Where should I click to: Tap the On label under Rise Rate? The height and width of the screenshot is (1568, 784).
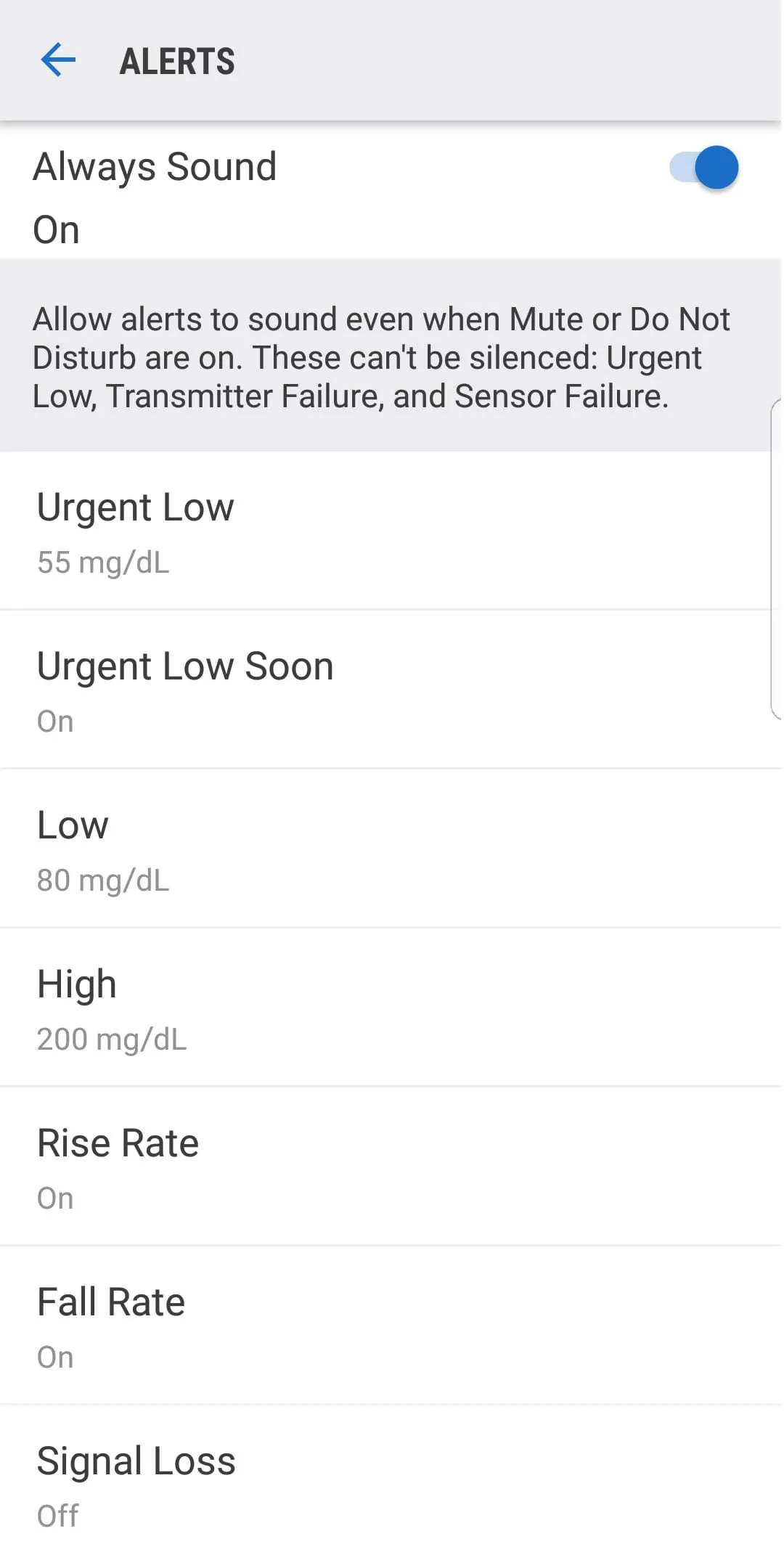54,1198
